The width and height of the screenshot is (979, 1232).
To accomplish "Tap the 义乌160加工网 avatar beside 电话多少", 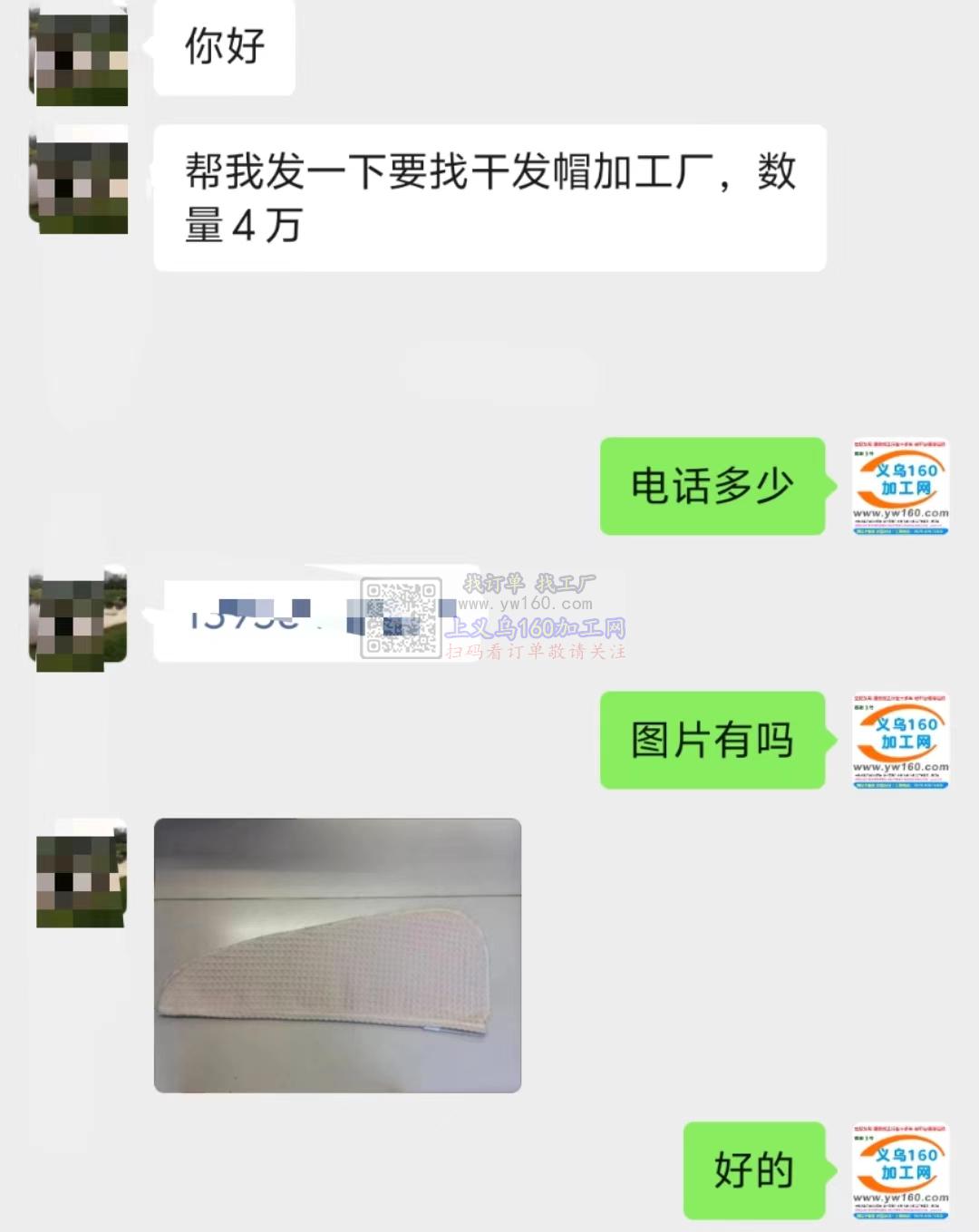I will click(900, 487).
